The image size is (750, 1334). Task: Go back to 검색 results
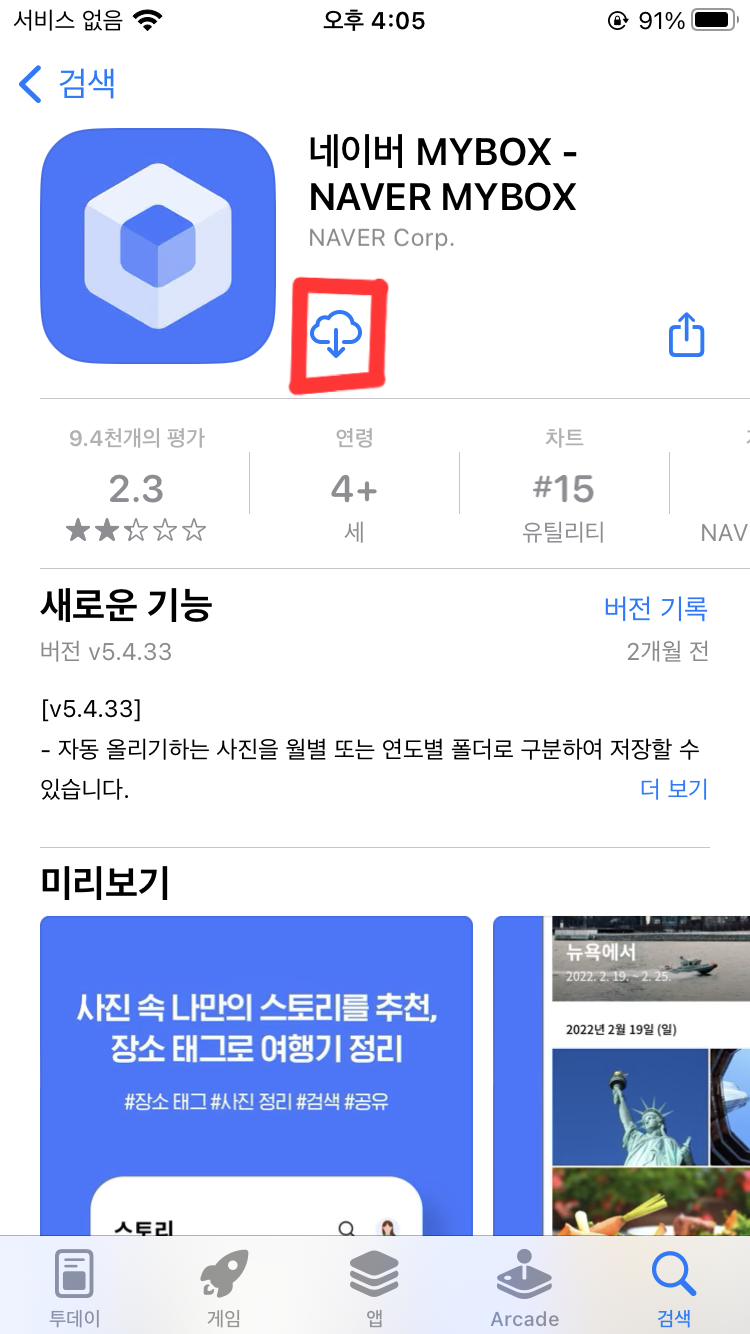tap(68, 84)
